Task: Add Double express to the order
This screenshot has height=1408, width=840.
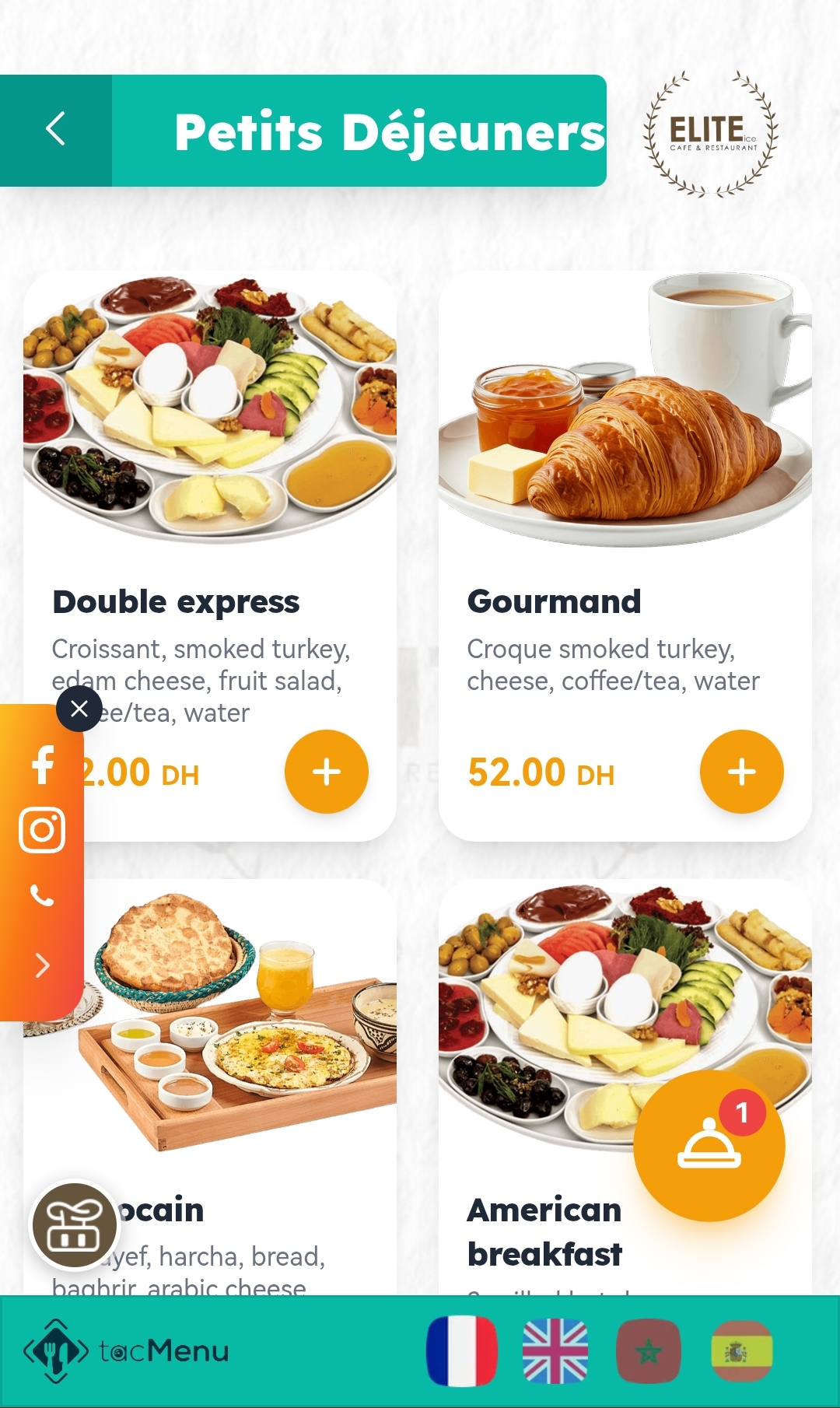Action: 326,772
